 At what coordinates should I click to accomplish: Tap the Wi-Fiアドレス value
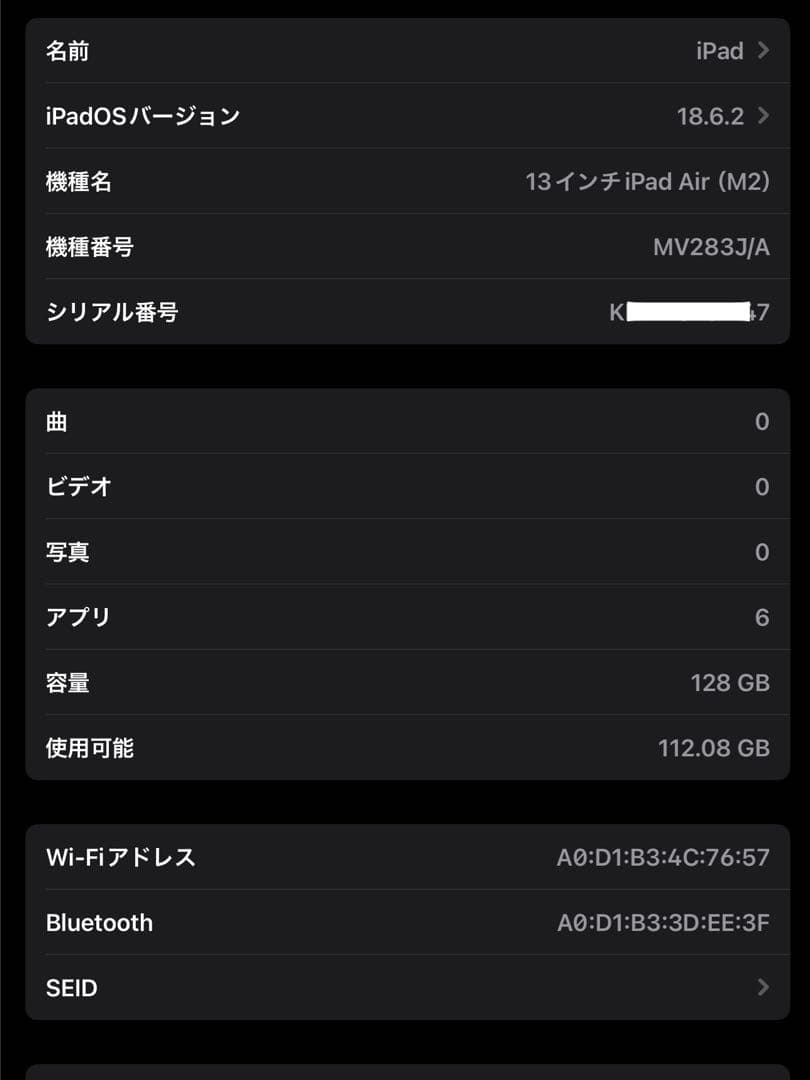point(663,857)
